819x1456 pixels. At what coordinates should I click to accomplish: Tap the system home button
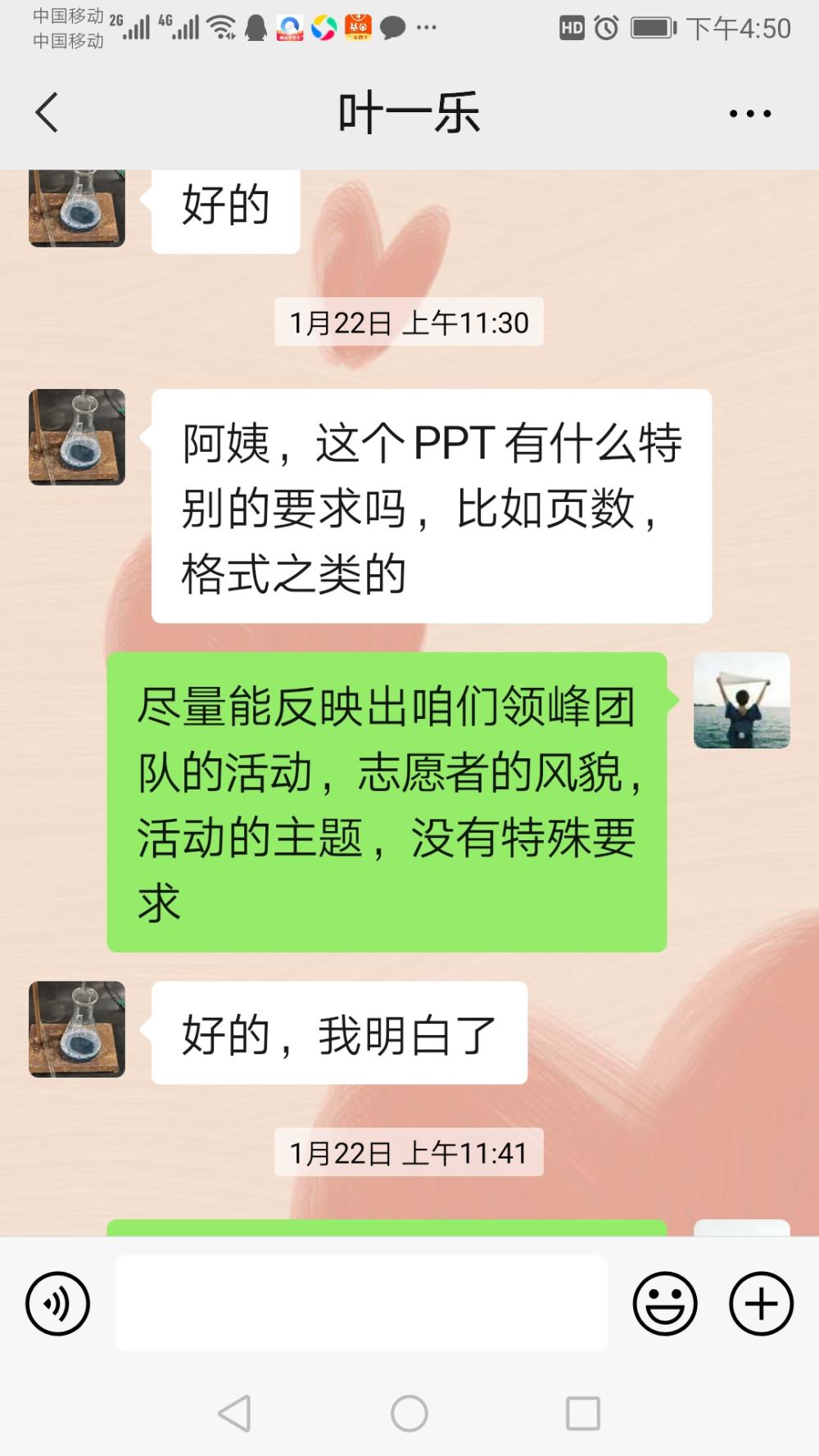(409, 1413)
